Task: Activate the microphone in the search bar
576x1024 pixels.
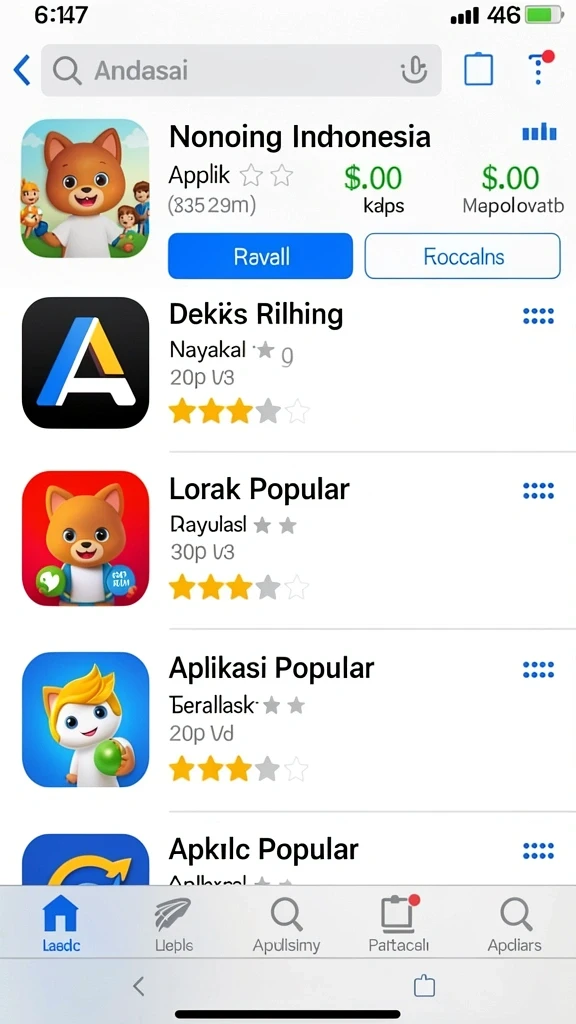Action: [414, 70]
